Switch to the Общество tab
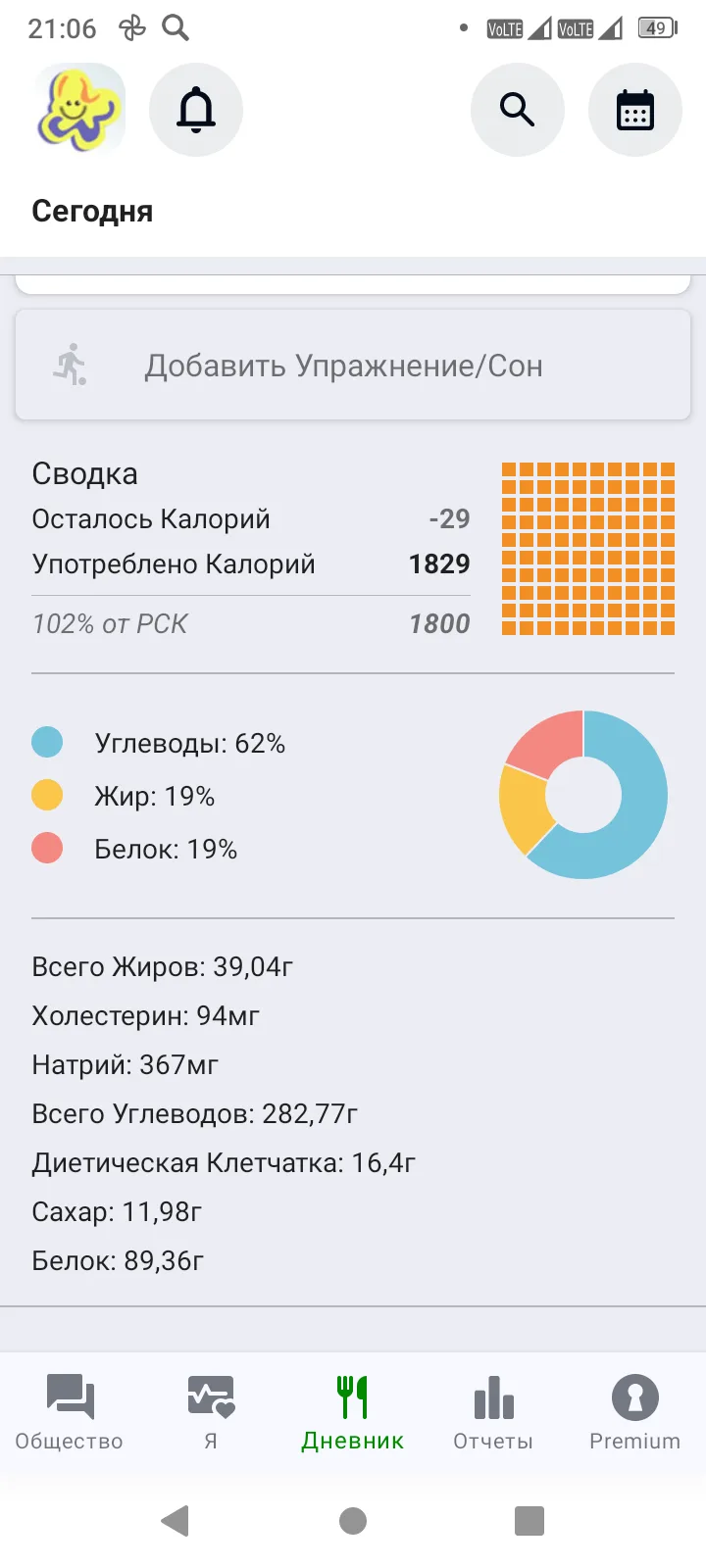Screen dimensions: 706x1568 70,1411
